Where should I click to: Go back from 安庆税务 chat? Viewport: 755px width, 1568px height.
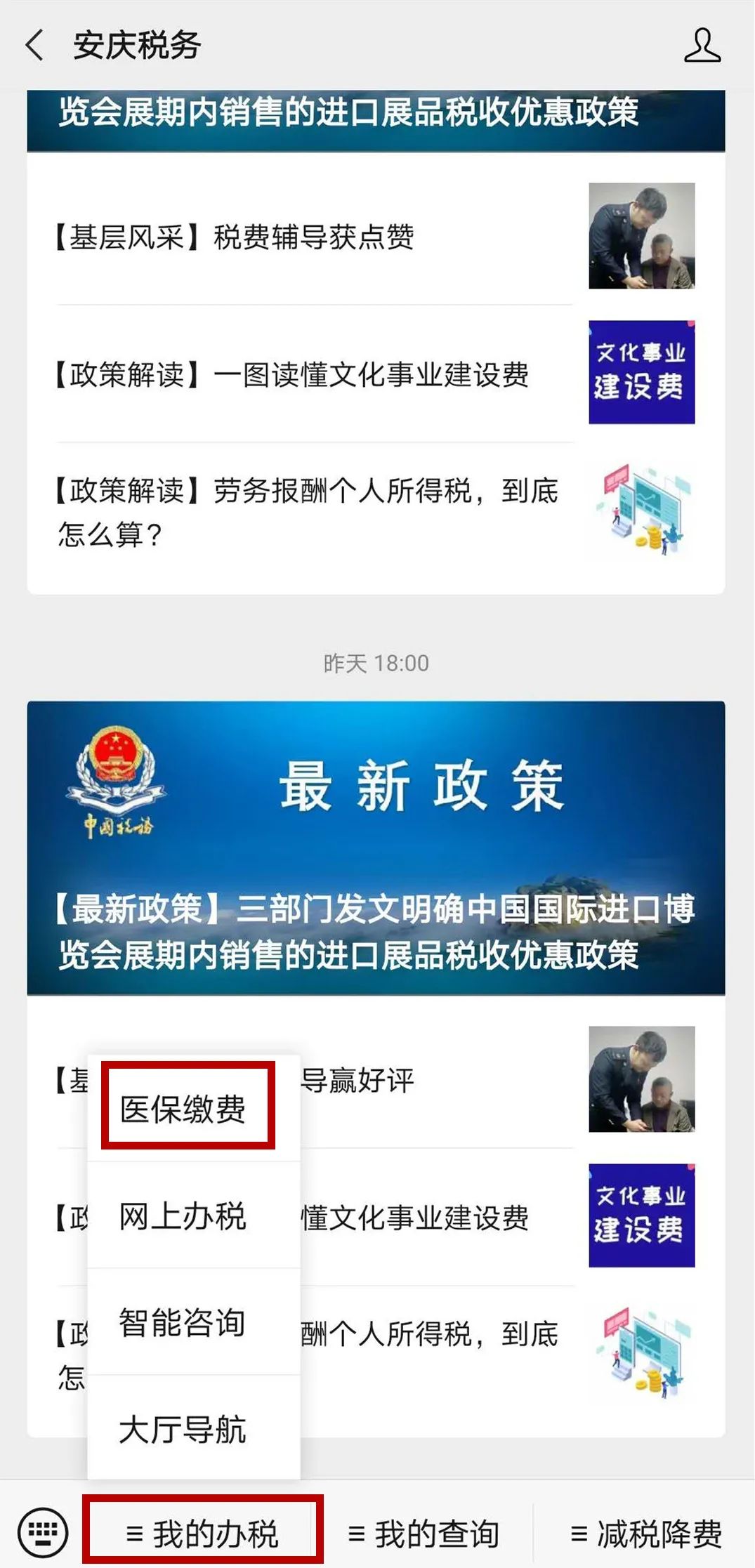(35, 46)
